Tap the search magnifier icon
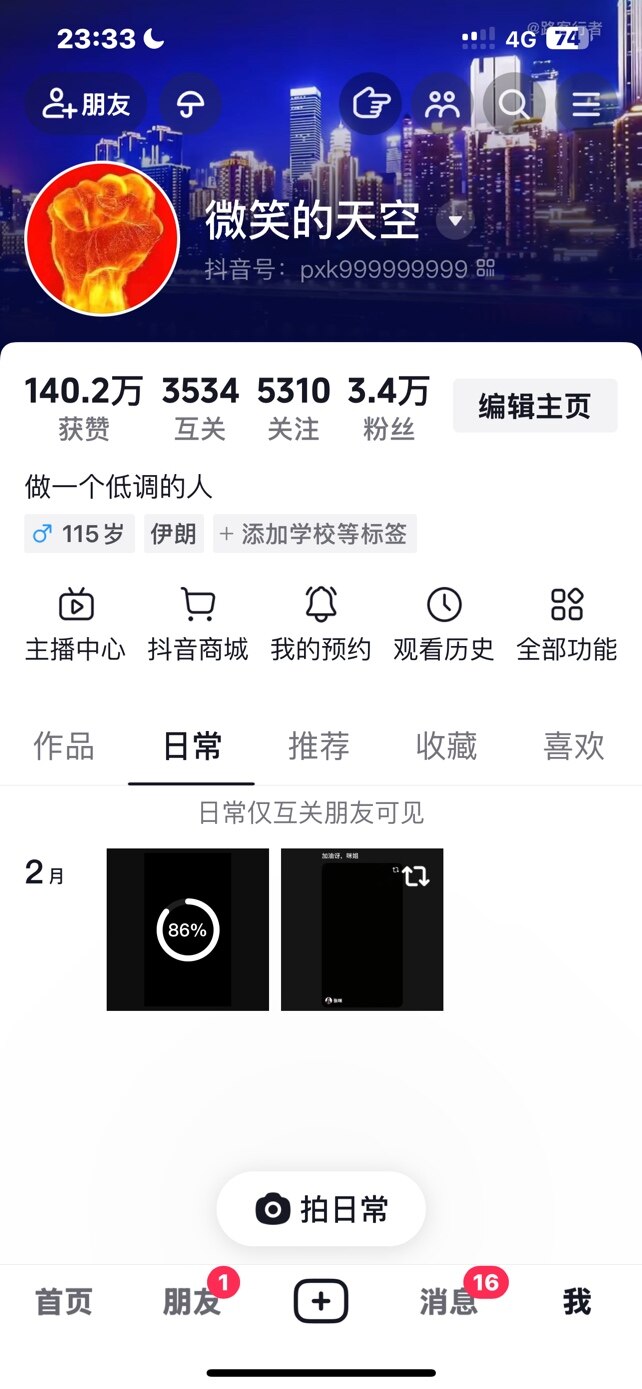 point(514,104)
